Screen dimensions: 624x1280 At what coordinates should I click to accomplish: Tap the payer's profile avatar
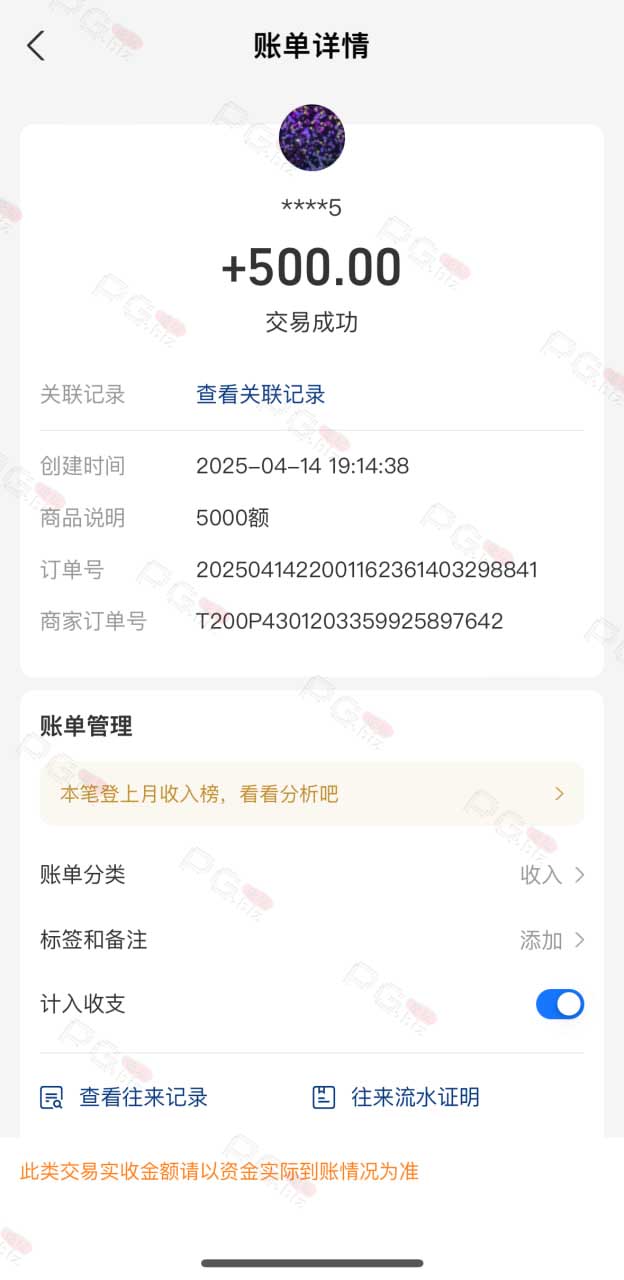click(312, 138)
